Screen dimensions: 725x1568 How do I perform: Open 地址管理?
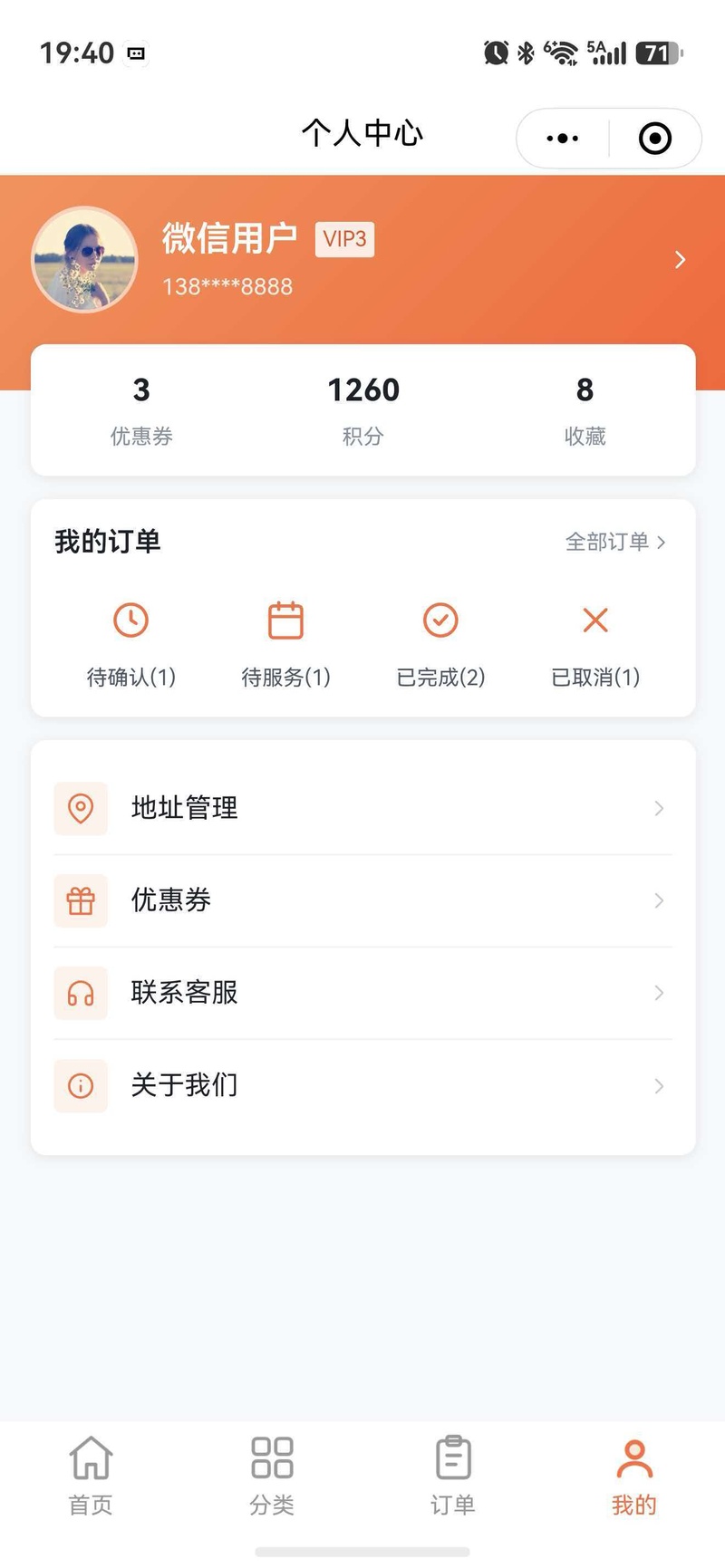[362, 808]
